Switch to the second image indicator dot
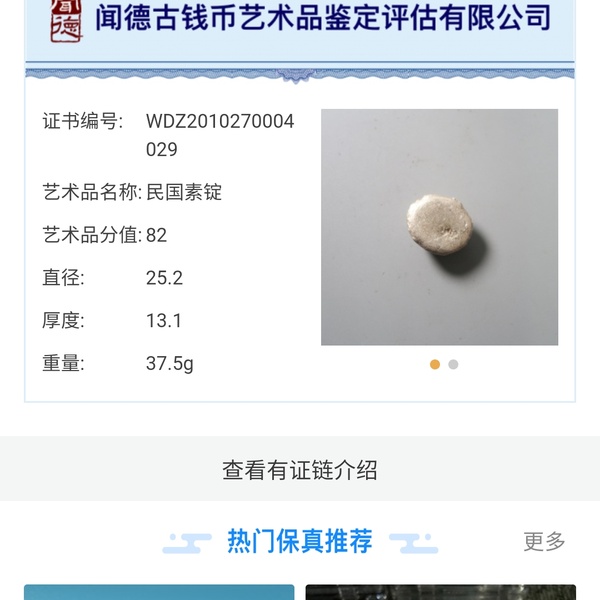 [453, 365]
